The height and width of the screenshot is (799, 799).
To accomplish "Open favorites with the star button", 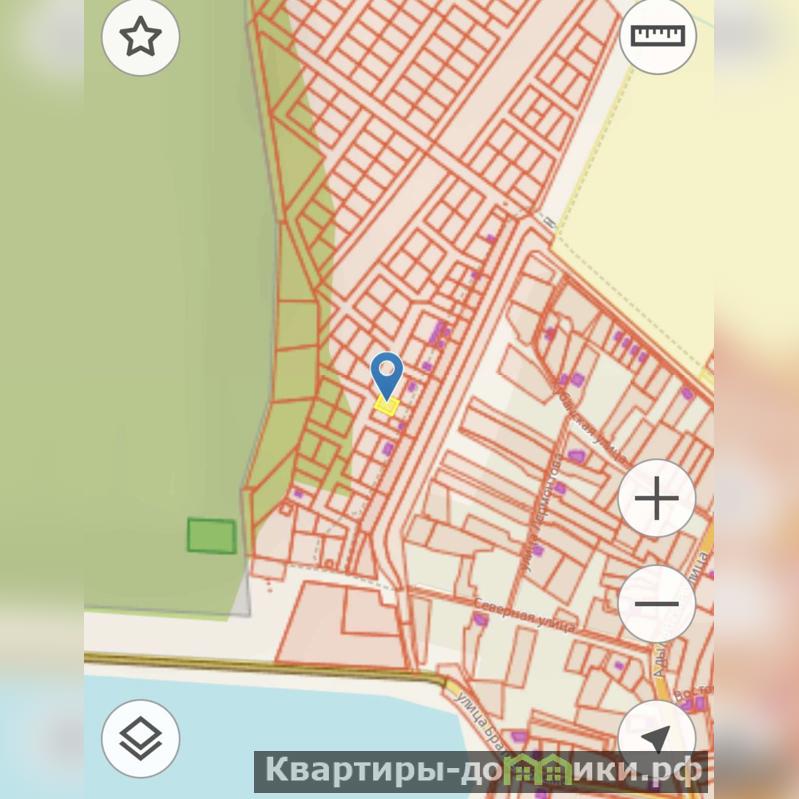I will pos(141,38).
